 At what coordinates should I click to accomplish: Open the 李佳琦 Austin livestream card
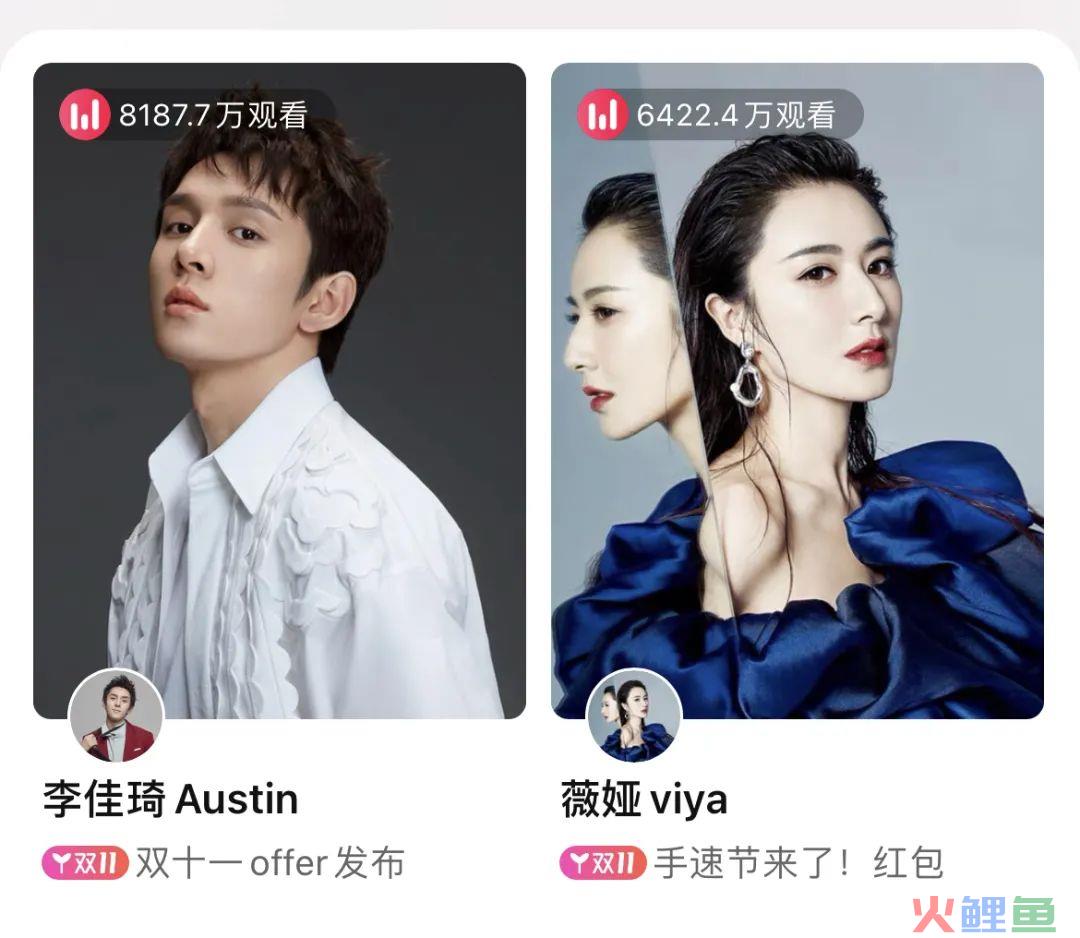[x=279, y=390]
